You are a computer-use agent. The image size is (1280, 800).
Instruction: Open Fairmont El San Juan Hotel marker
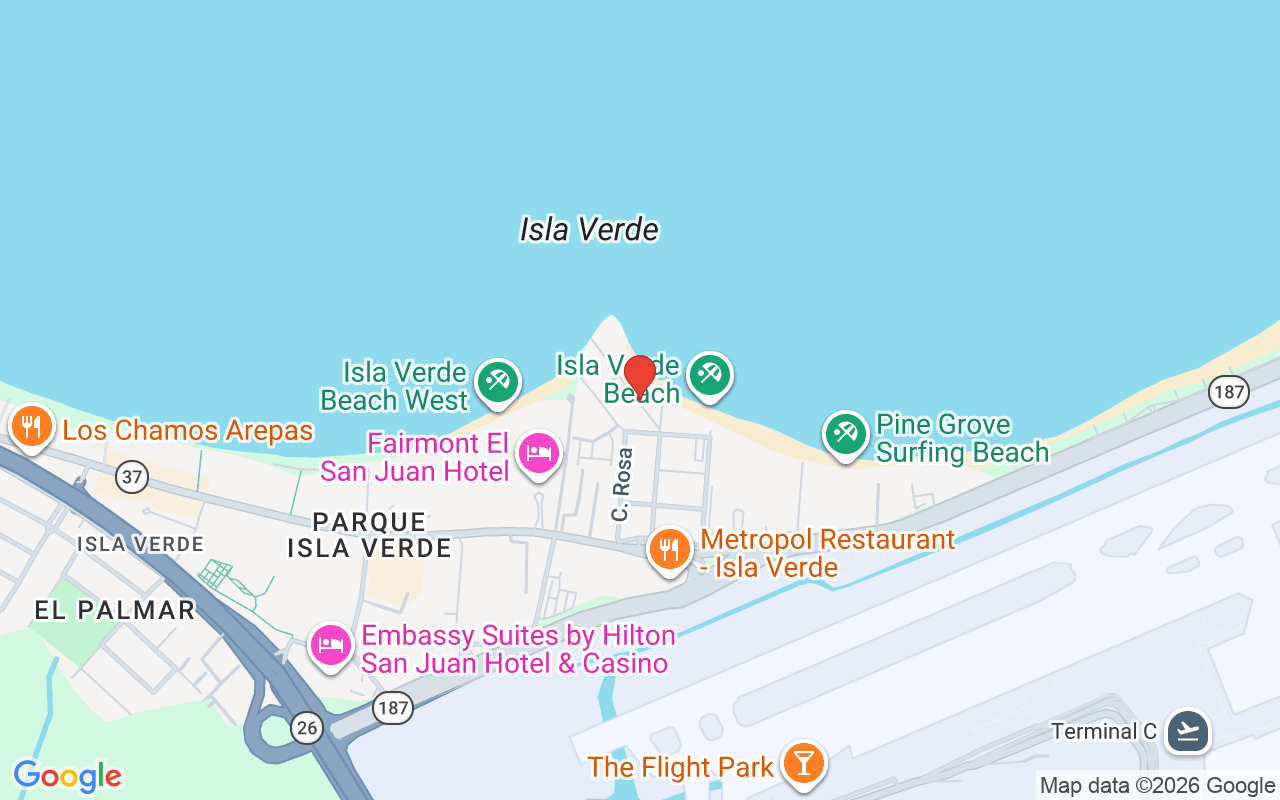[x=540, y=454]
